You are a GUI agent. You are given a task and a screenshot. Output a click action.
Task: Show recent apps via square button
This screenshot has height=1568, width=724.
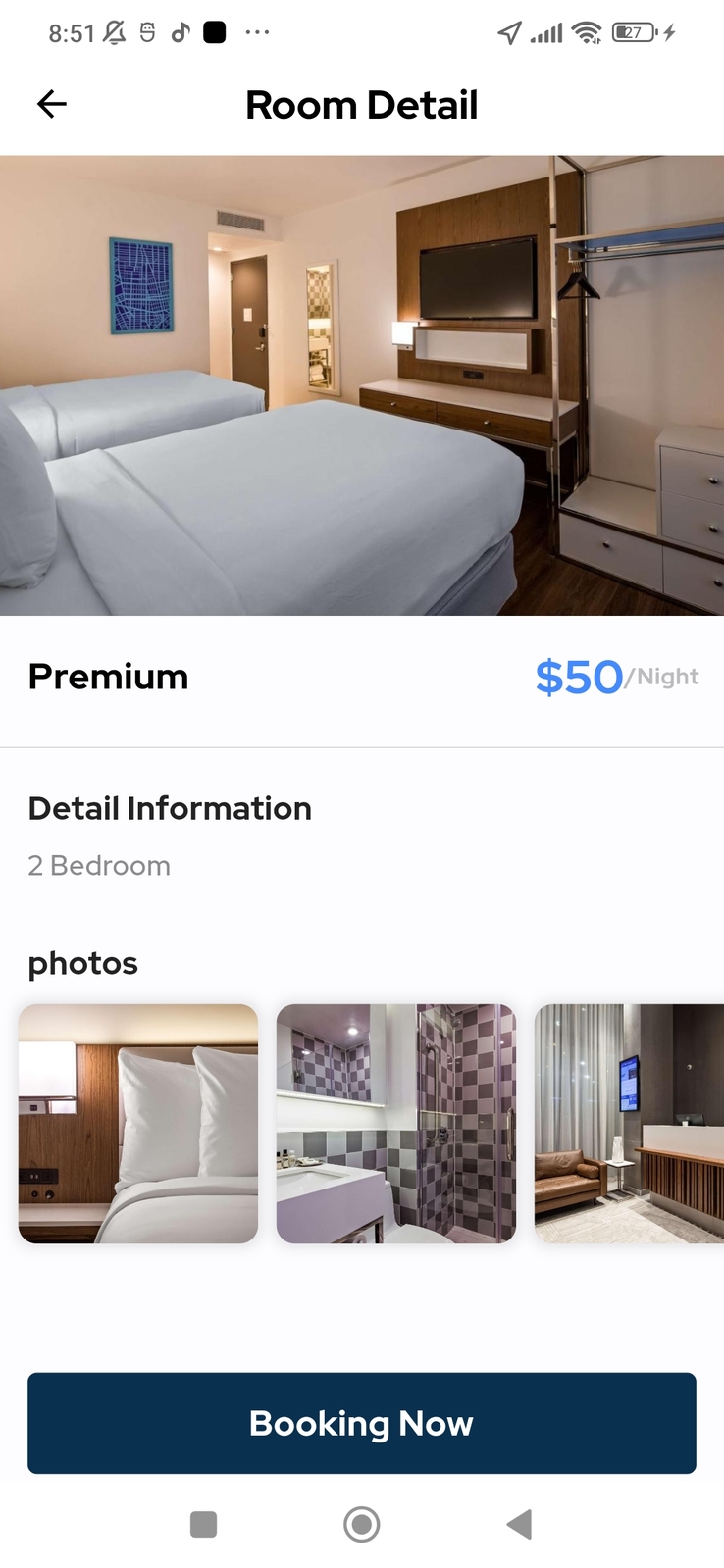[203, 1524]
